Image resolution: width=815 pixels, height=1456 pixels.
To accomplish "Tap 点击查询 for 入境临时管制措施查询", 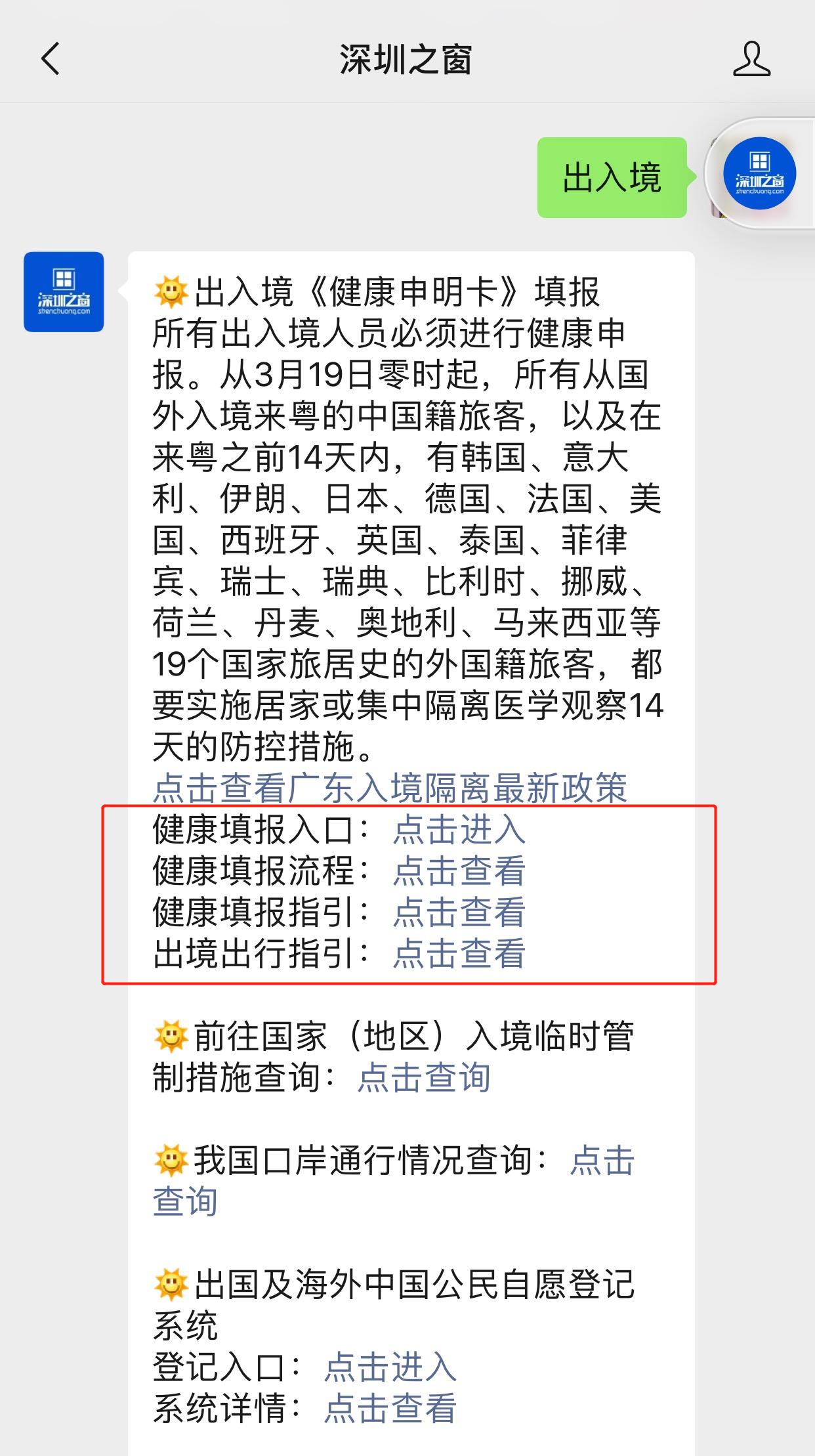I will click(424, 1077).
